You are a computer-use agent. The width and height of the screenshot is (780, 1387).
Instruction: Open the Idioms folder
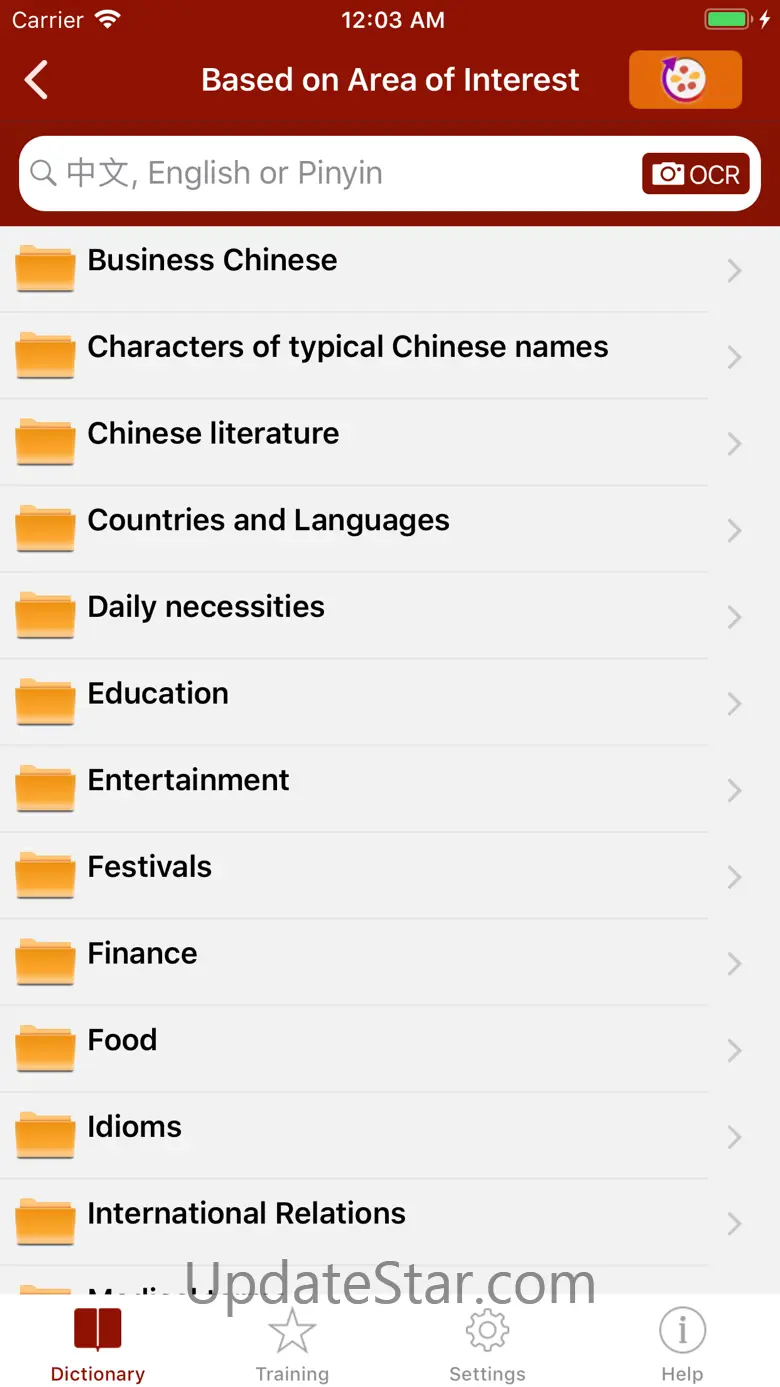pos(390,1136)
